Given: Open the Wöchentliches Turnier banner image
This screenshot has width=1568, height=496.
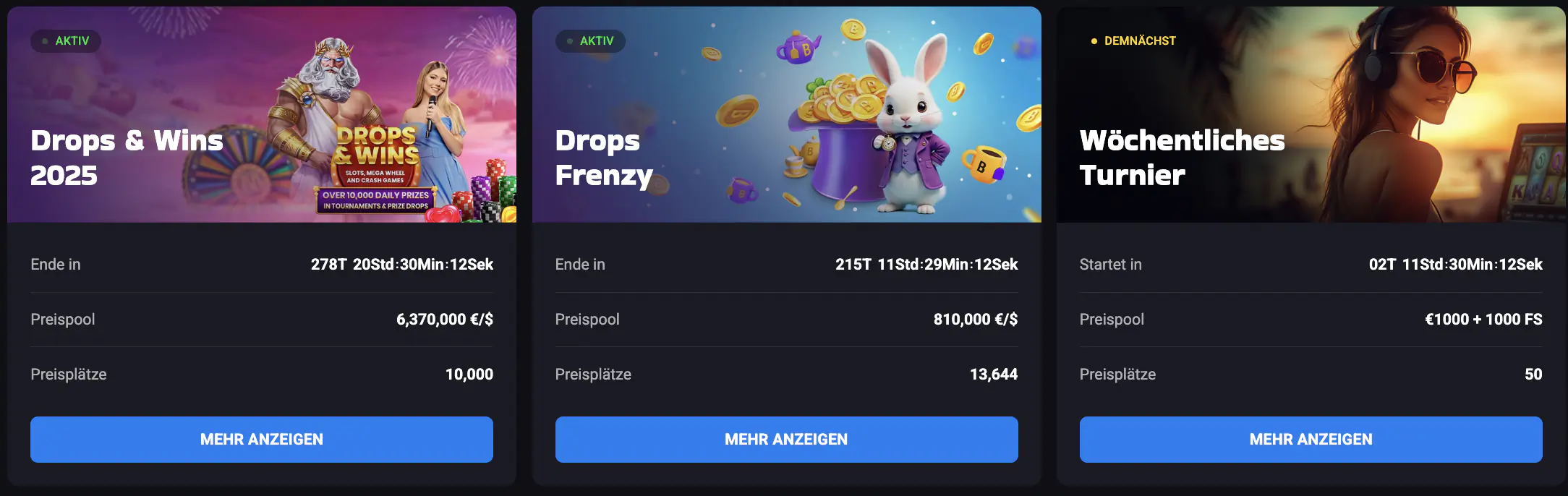Looking at the screenshot, I should point(1311,116).
